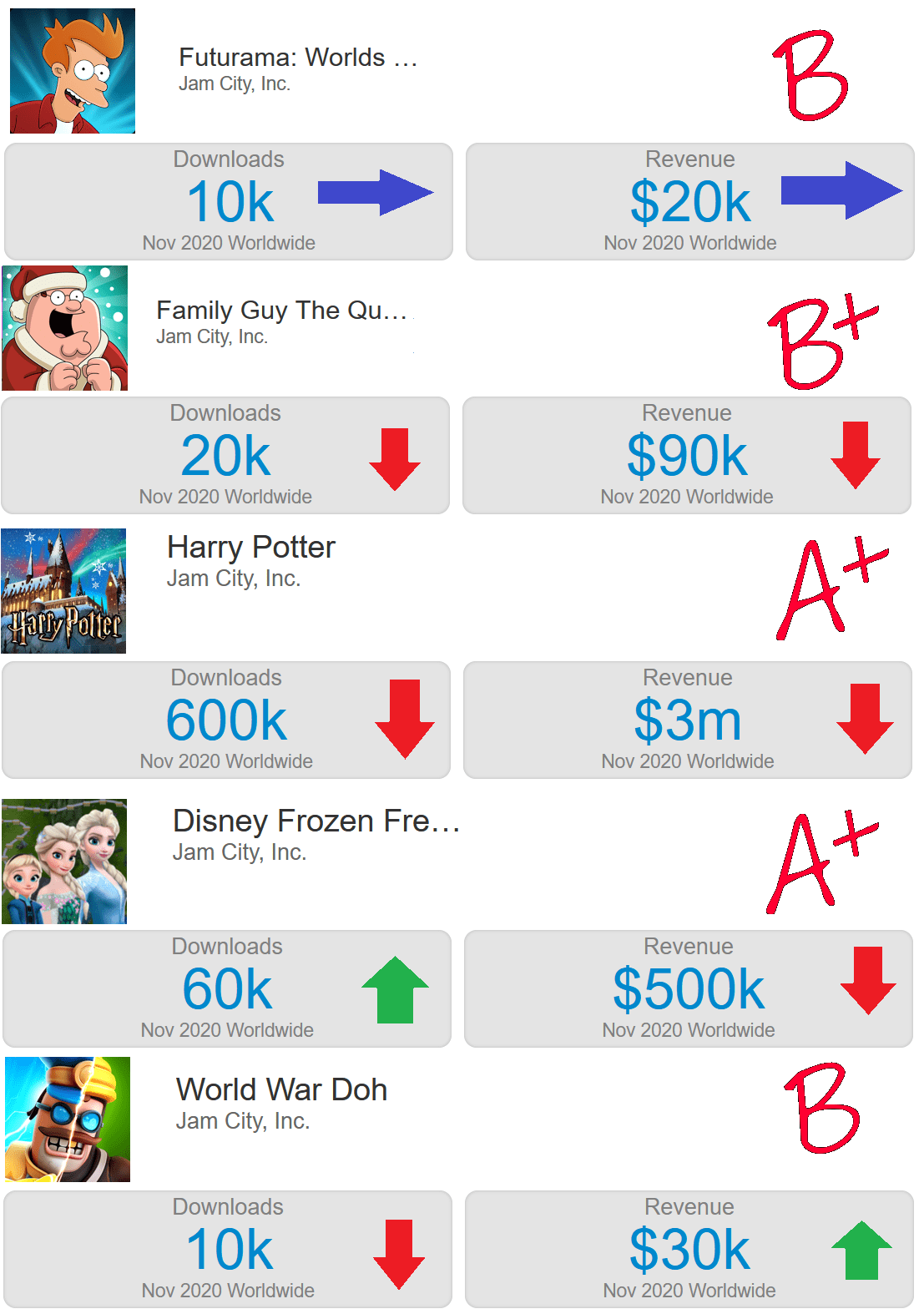The image size is (924, 1314).
Task: Click the Disney Frozen app icon
Action: click(x=63, y=860)
